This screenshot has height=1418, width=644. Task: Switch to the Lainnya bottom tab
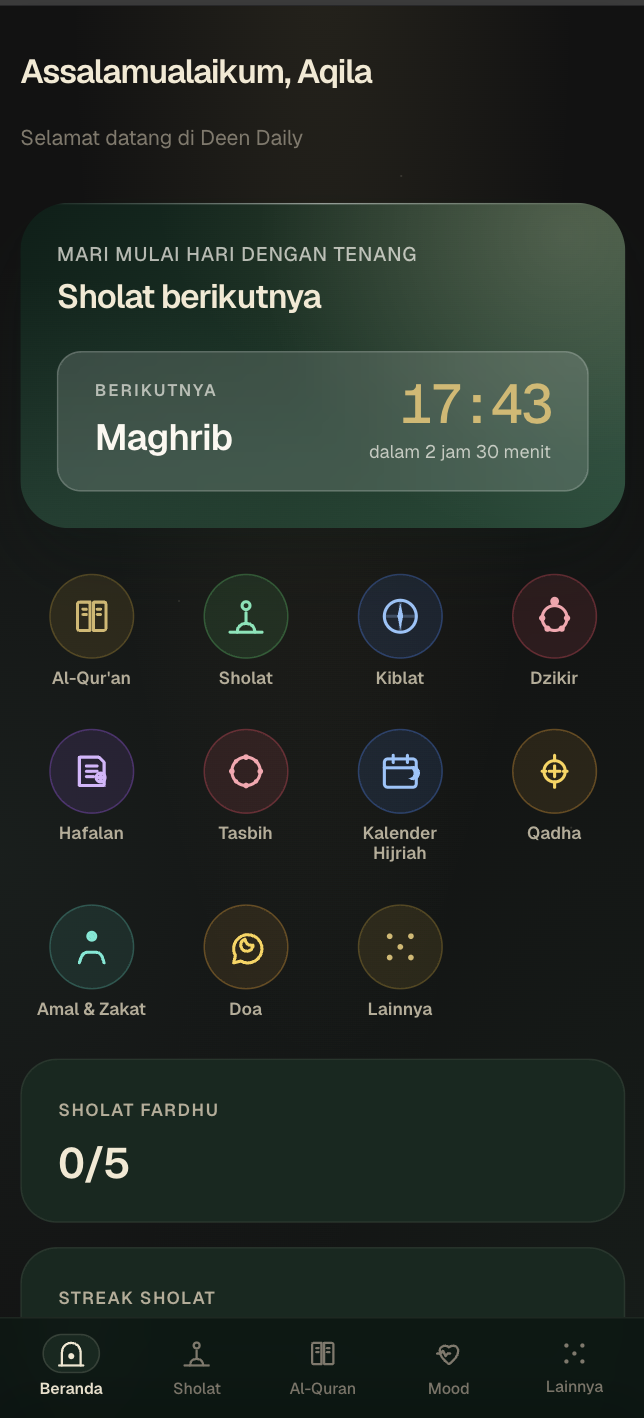click(574, 1366)
